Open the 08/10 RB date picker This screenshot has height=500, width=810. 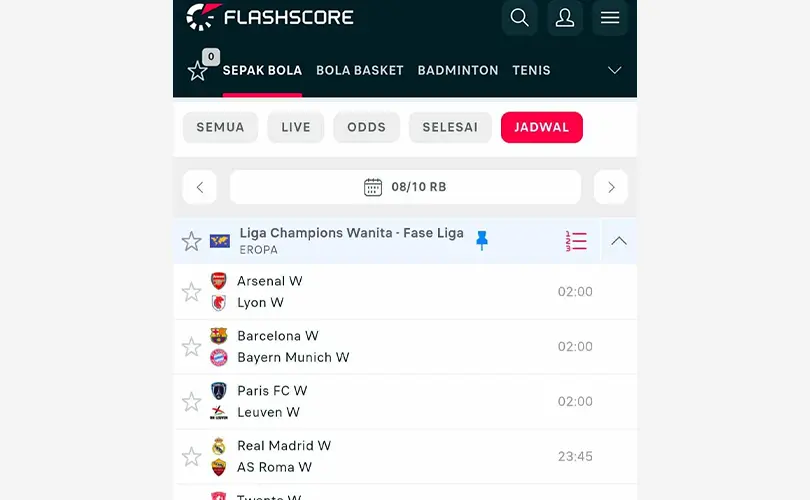405,187
